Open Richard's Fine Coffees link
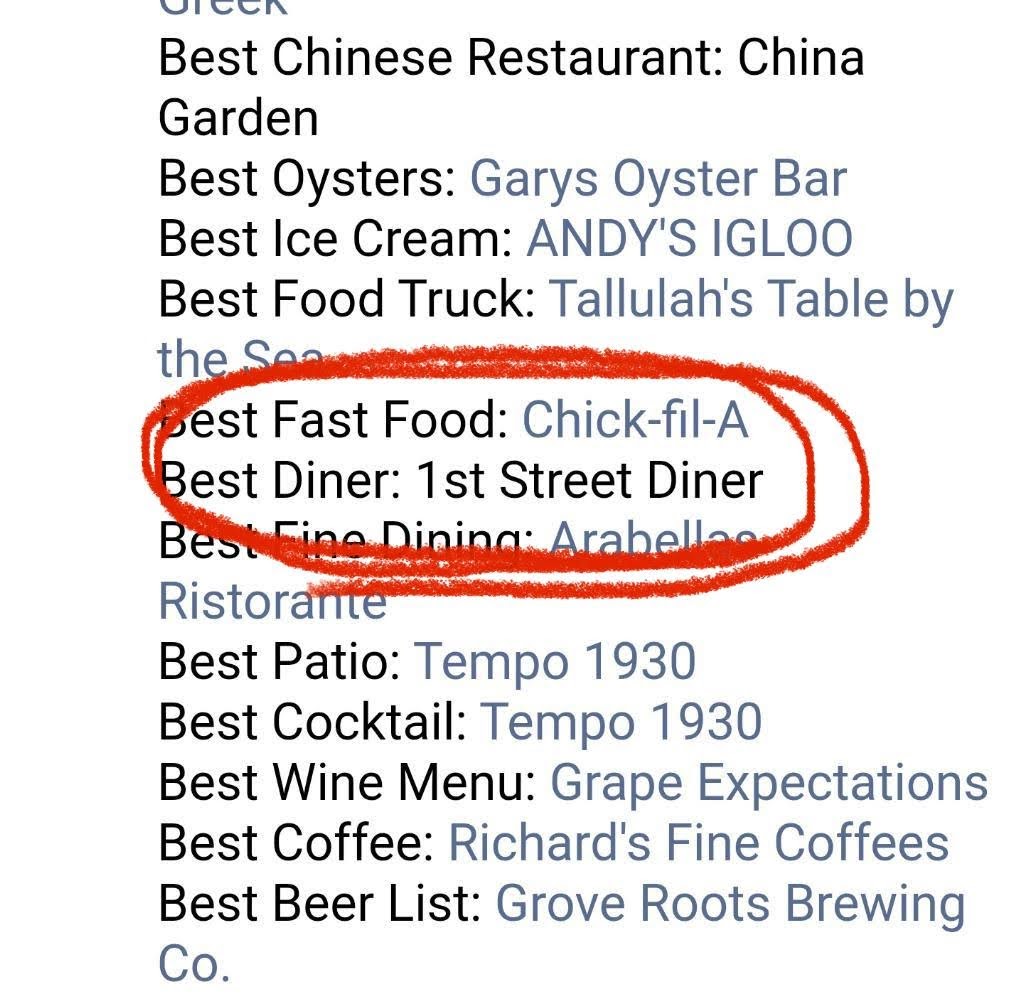Viewport: 1024px width, 997px height. [x=698, y=843]
